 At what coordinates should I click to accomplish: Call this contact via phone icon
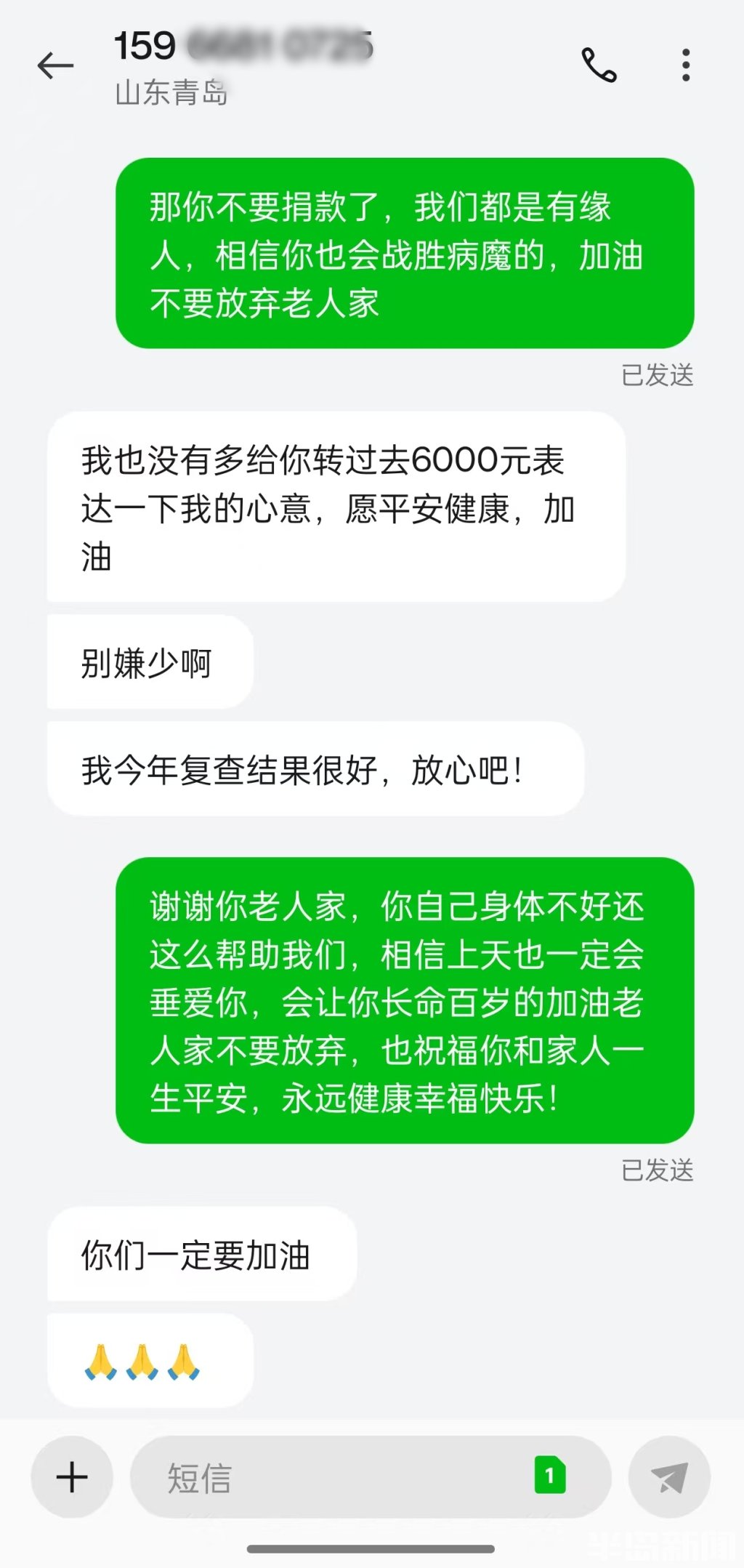(599, 65)
